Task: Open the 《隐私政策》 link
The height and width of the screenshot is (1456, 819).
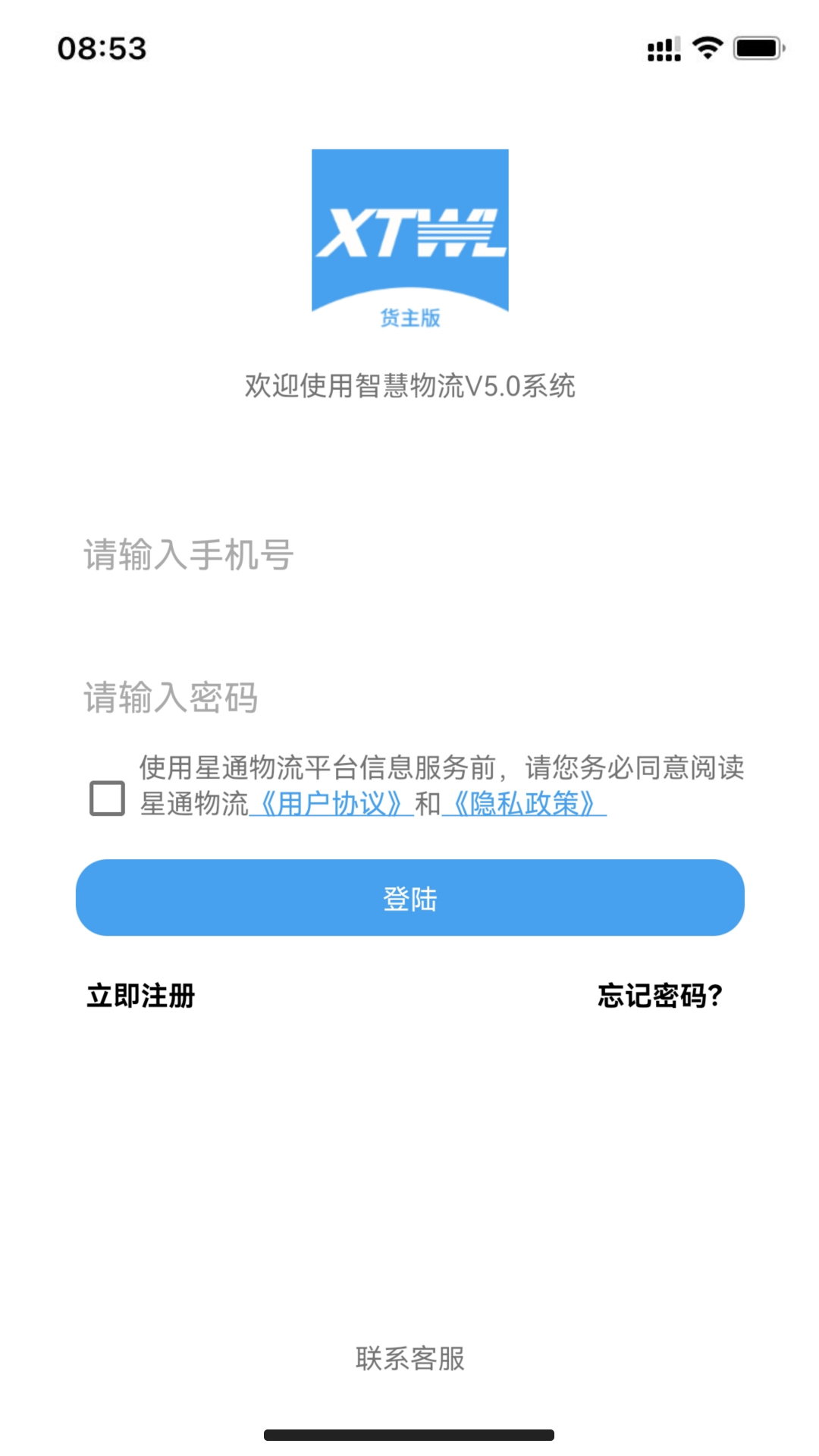Action: click(x=524, y=804)
